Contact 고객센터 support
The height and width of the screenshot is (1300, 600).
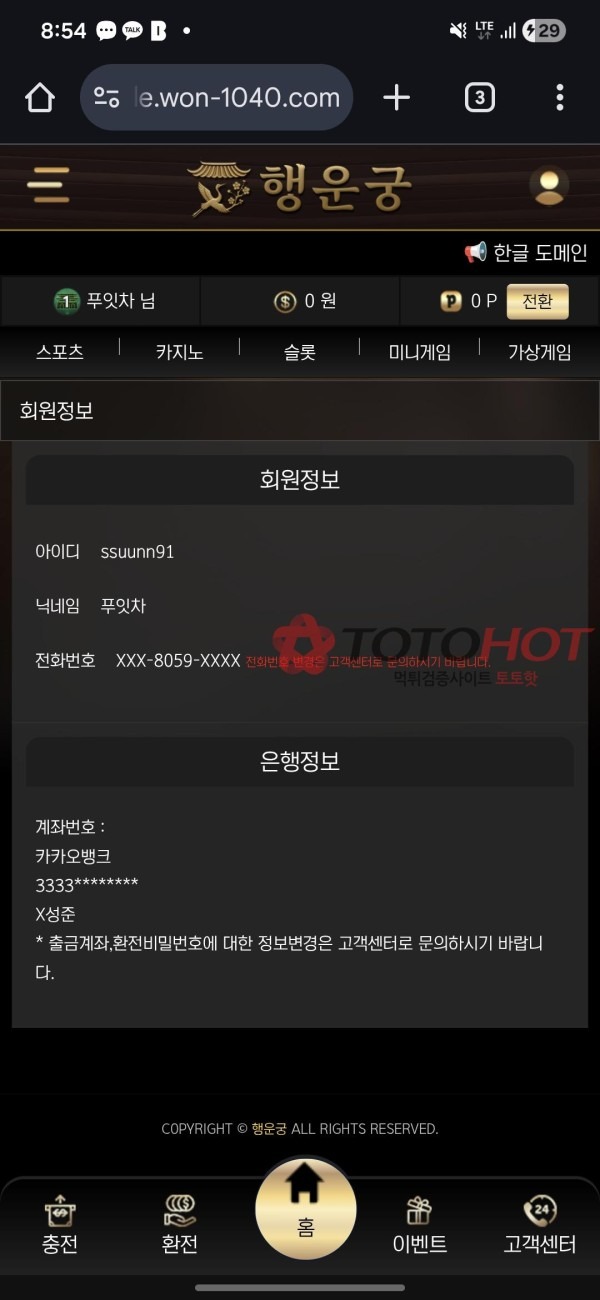pyautogui.click(x=540, y=1226)
